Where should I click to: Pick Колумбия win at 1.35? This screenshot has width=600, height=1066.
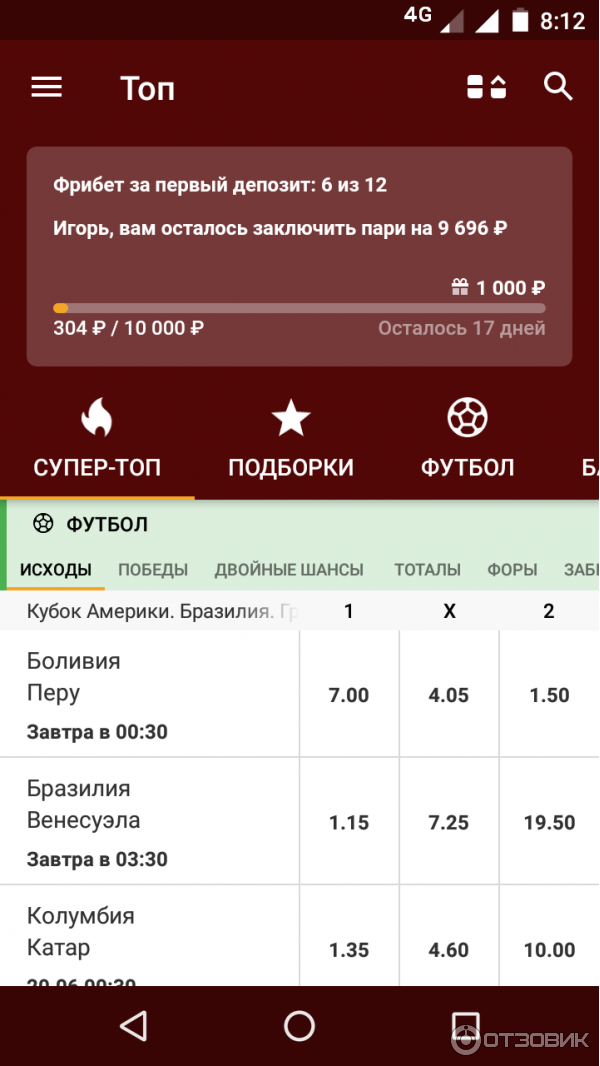pos(349,948)
